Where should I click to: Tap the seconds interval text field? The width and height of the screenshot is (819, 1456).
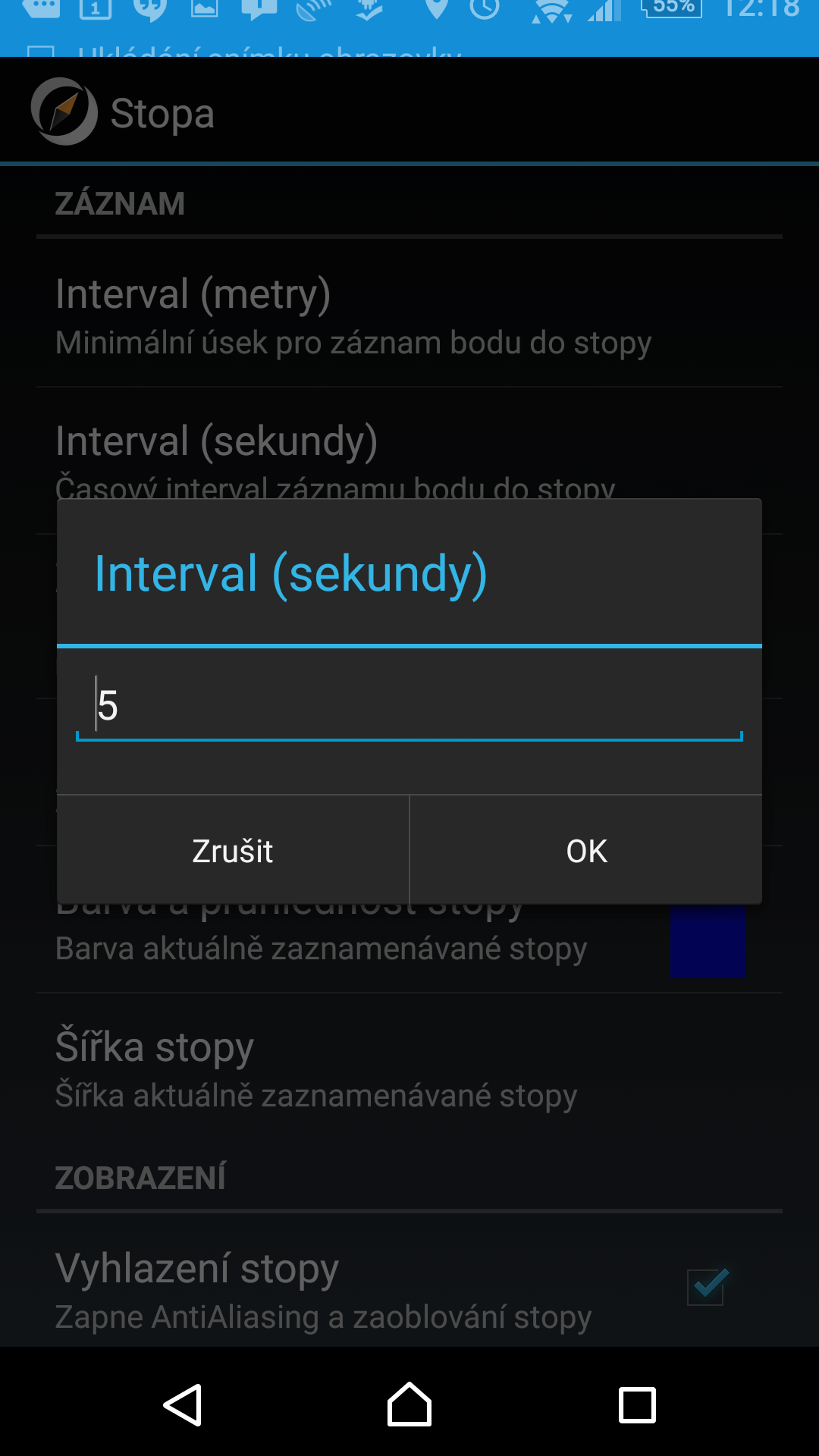tap(409, 705)
